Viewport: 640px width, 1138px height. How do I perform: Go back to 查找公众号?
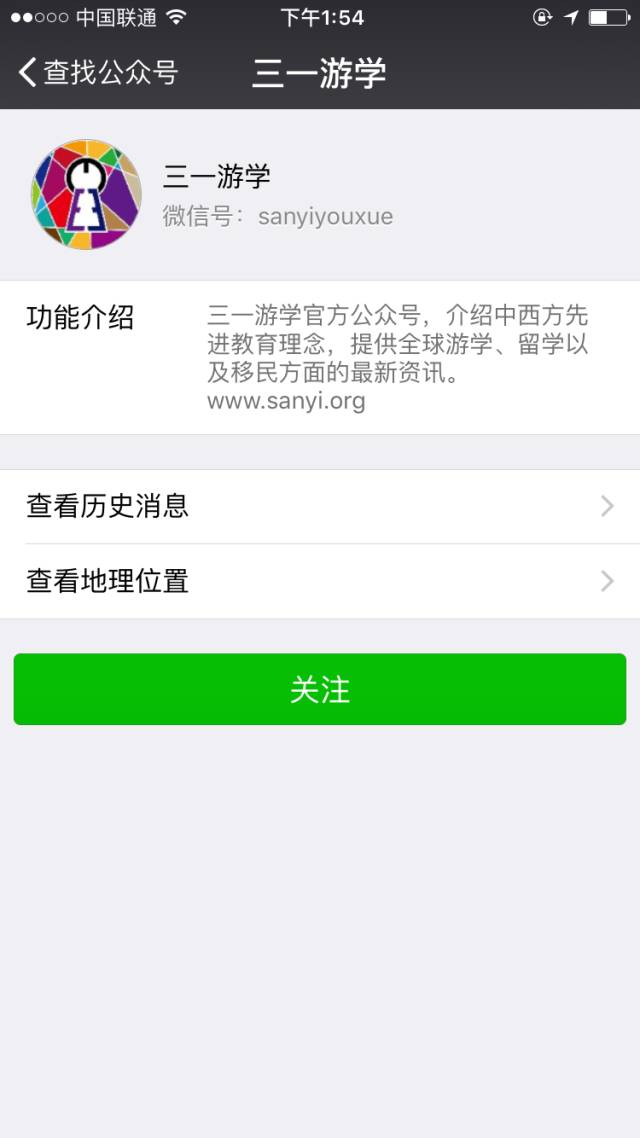point(98,73)
